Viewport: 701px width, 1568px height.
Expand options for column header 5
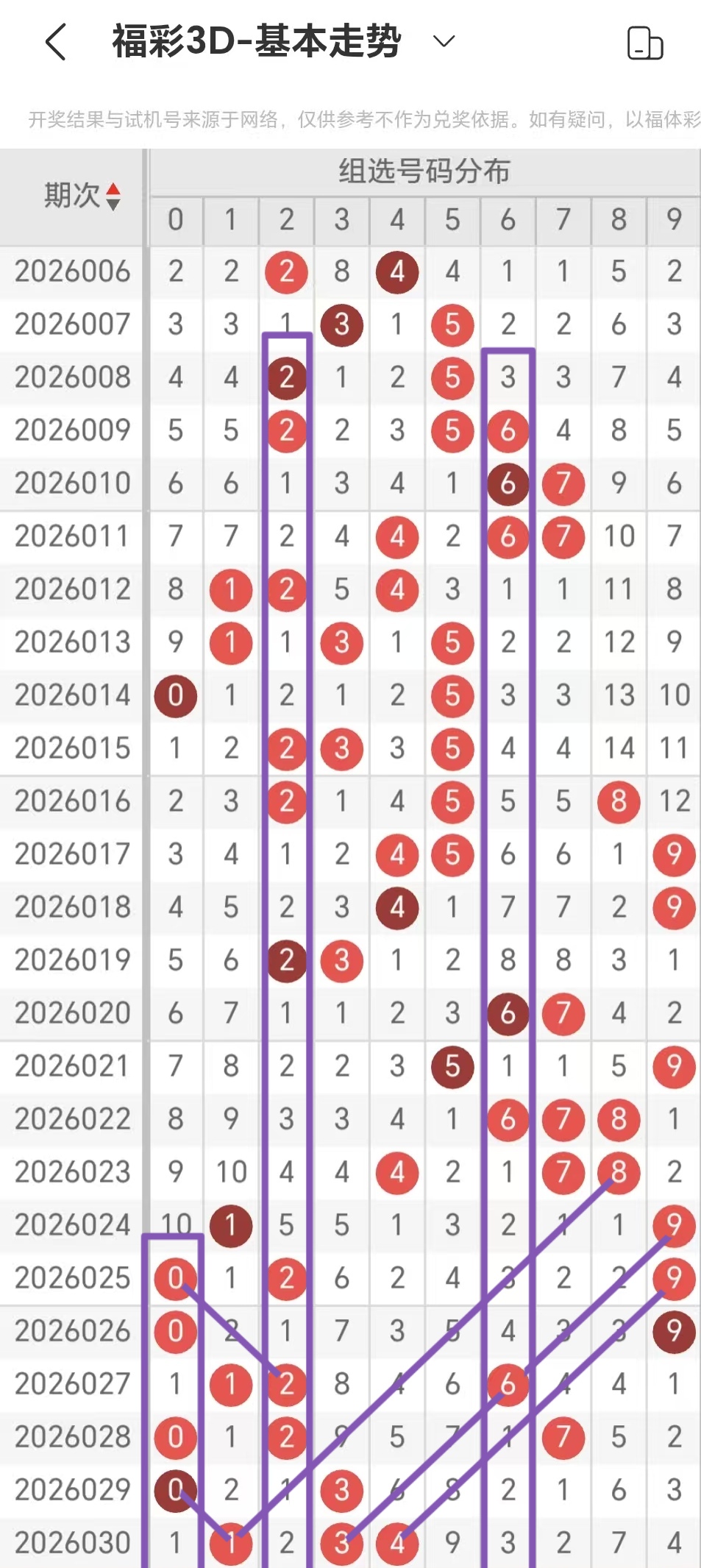coord(452,220)
